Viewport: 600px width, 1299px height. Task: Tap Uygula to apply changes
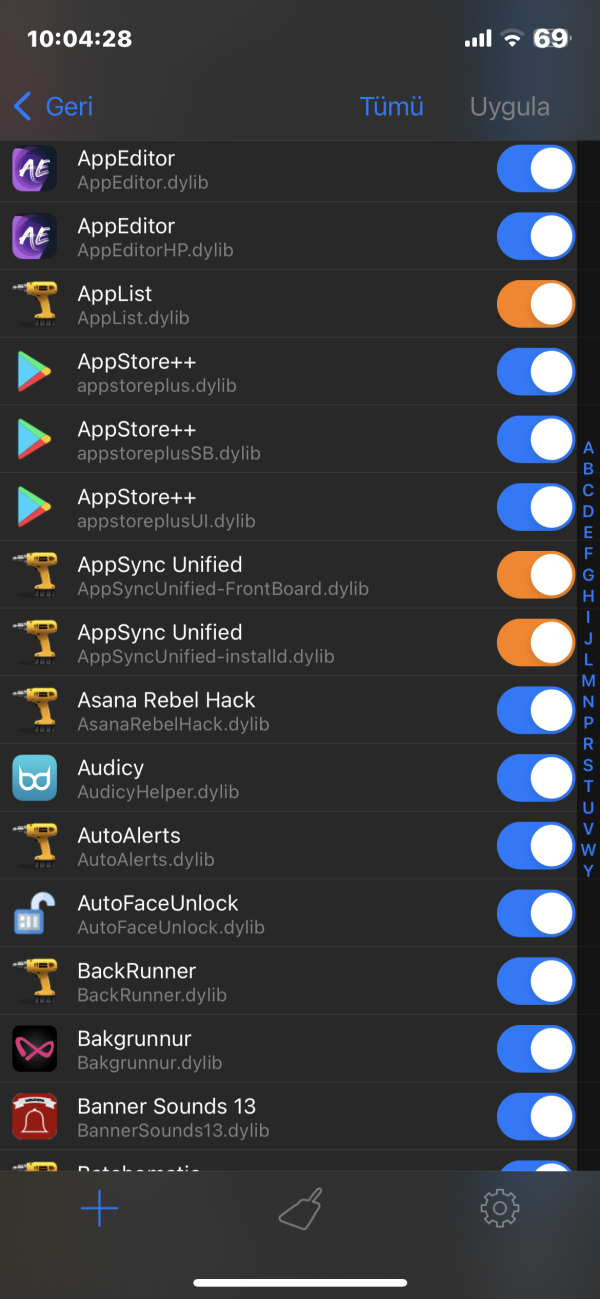coord(509,106)
